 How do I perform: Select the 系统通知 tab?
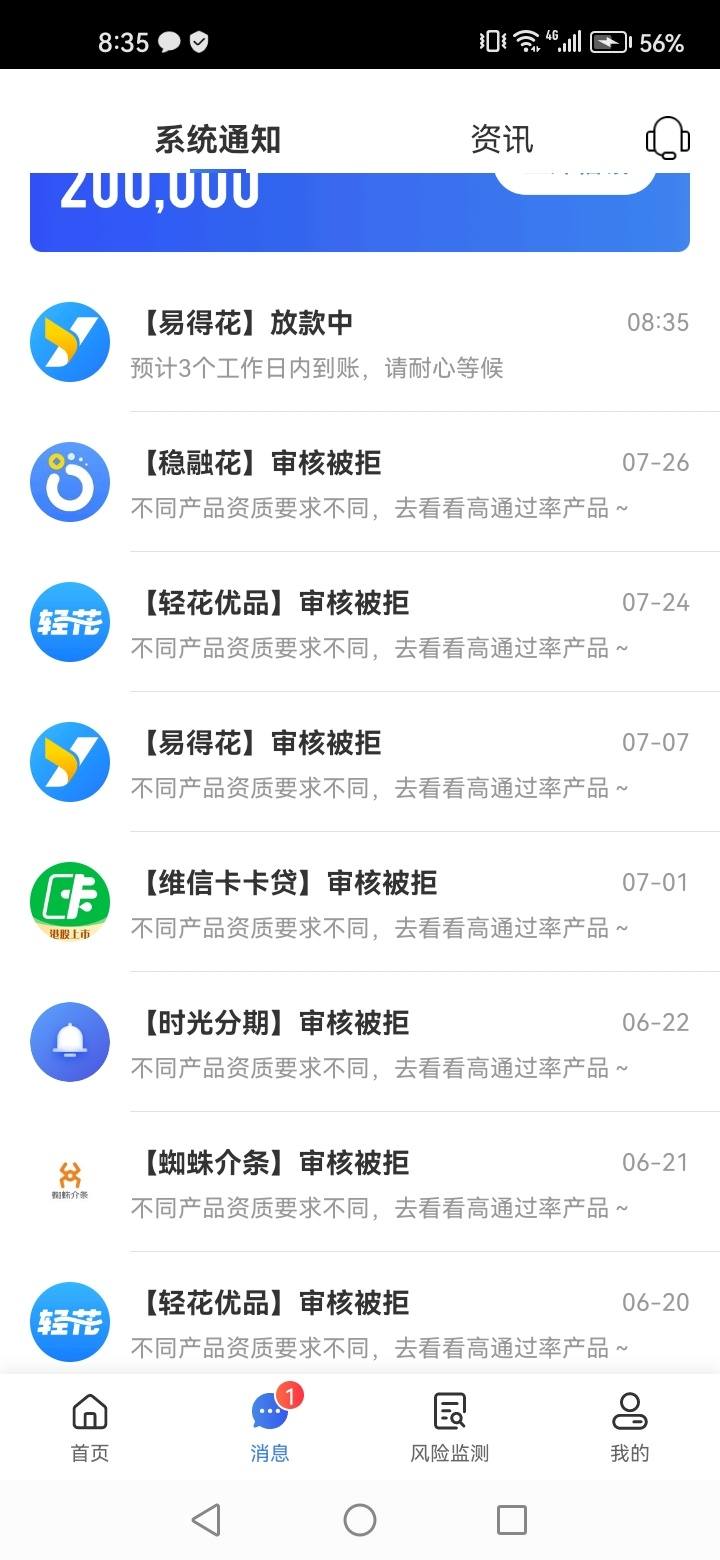[x=218, y=139]
